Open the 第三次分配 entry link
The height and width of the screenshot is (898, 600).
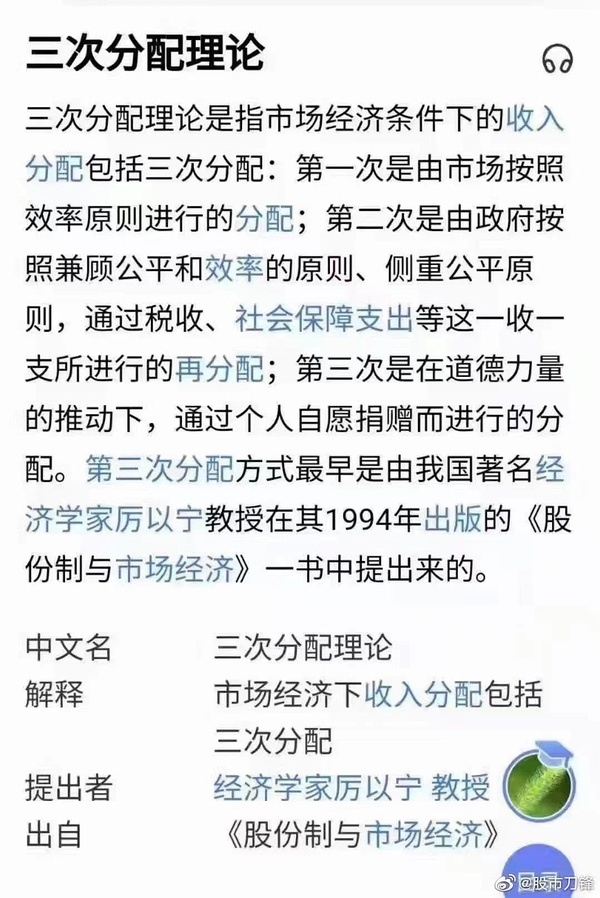tap(160, 468)
